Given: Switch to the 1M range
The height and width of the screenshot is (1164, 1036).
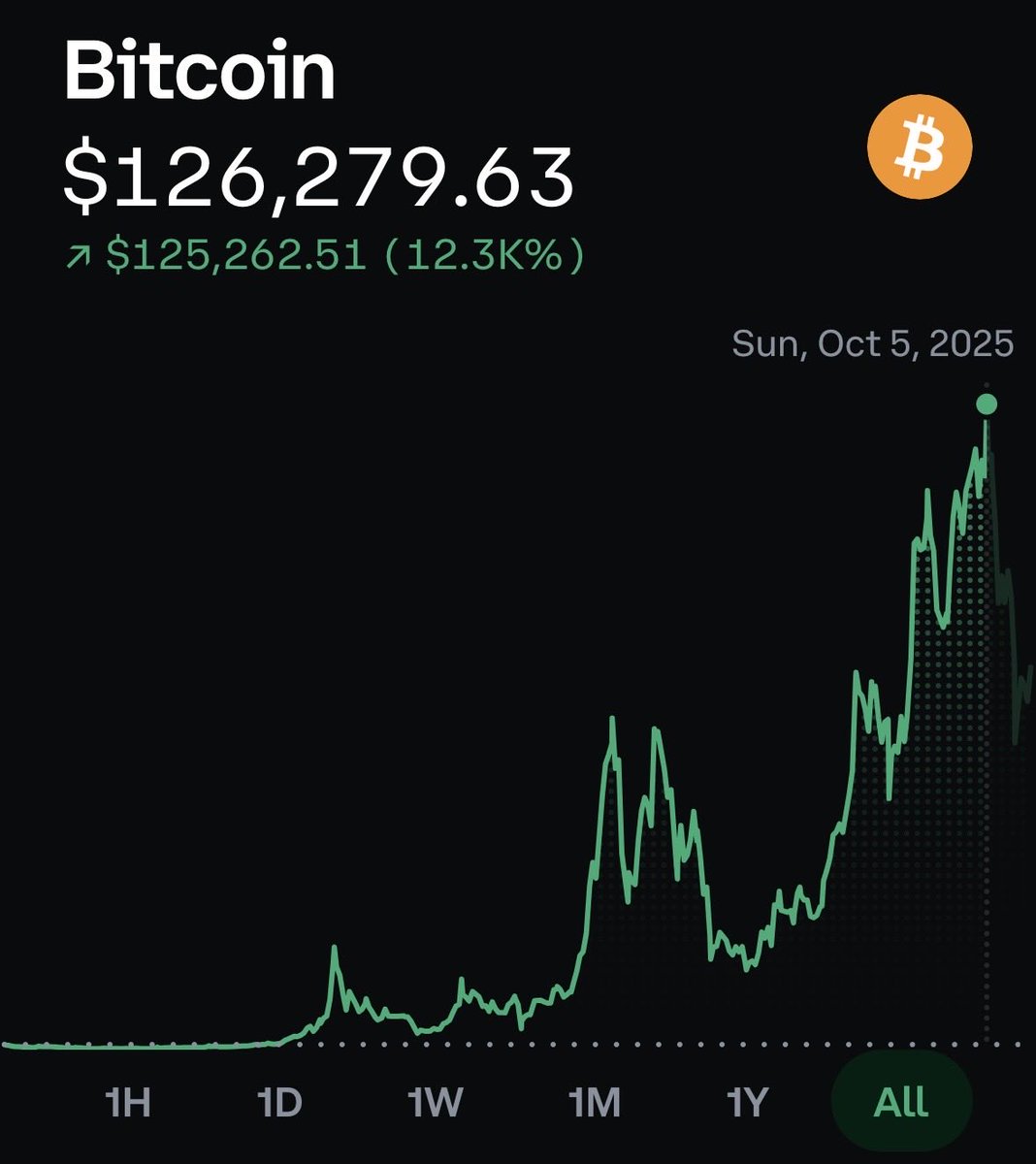Looking at the screenshot, I should pyautogui.click(x=592, y=1102).
